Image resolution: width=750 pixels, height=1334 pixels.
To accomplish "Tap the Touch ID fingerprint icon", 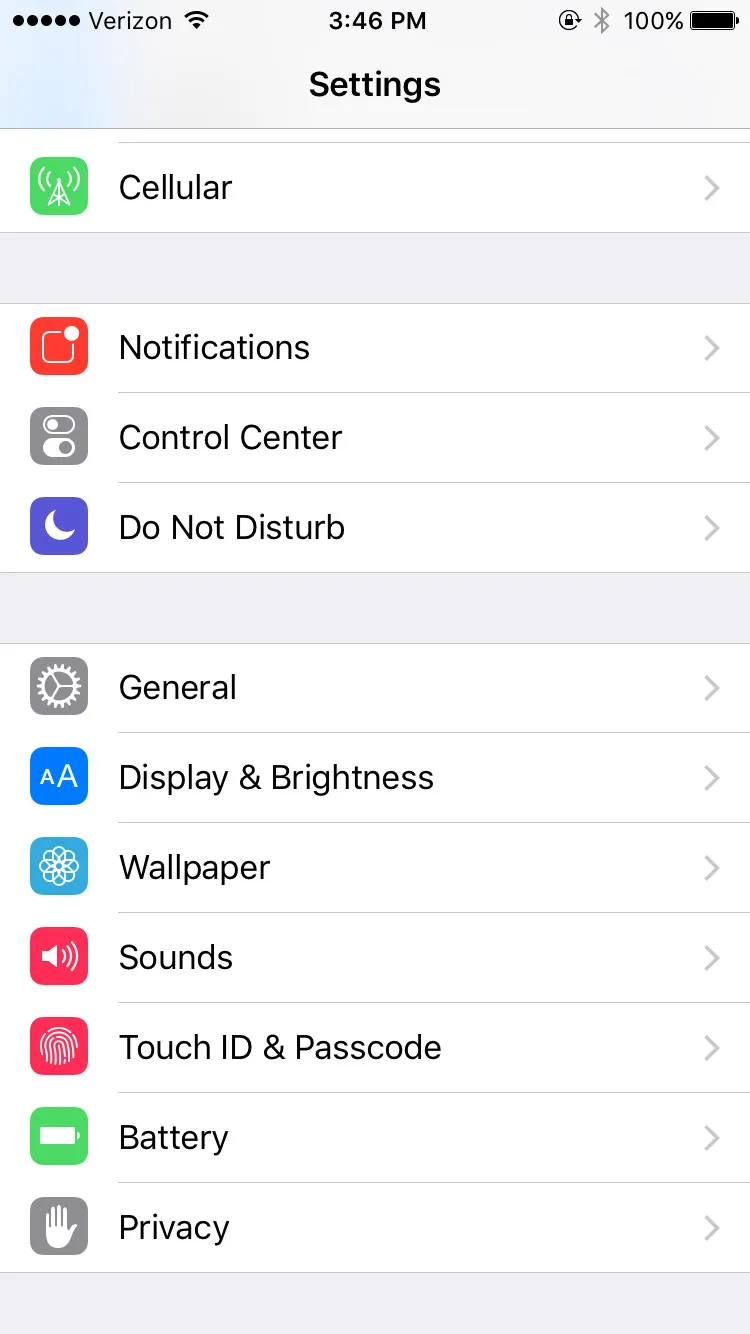I will (x=57, y=1047).
